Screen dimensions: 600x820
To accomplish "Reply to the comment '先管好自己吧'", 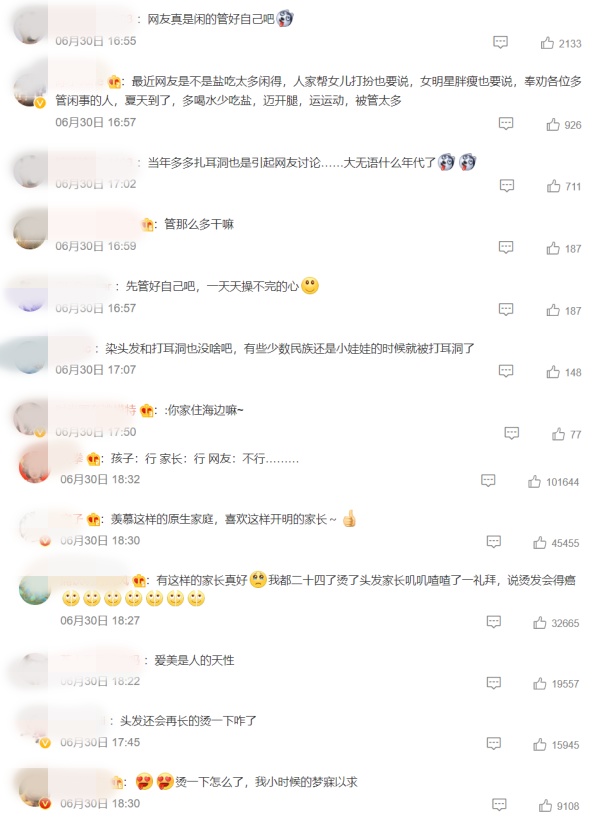I will [x=507, y=311].
